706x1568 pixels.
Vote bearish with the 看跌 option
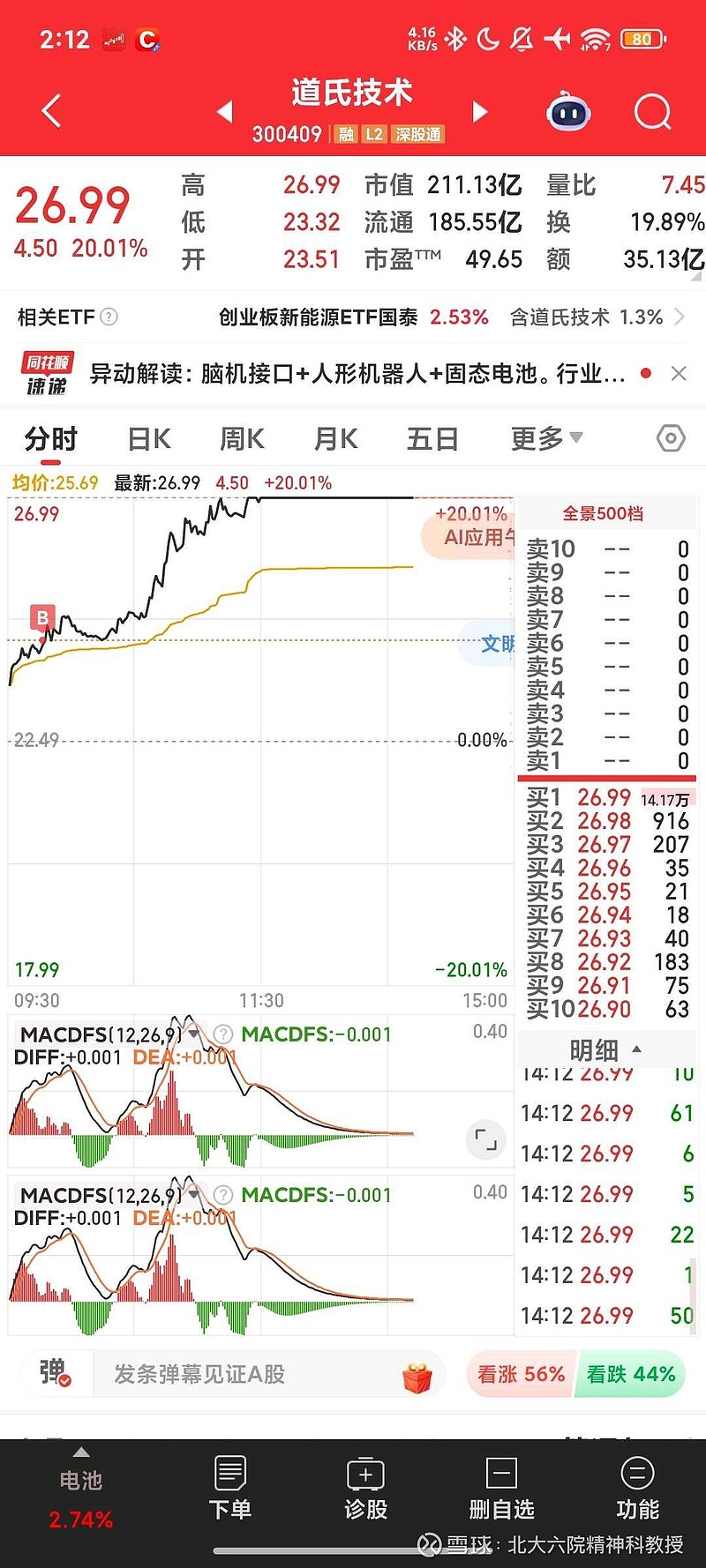click(x=629, y=1373)
